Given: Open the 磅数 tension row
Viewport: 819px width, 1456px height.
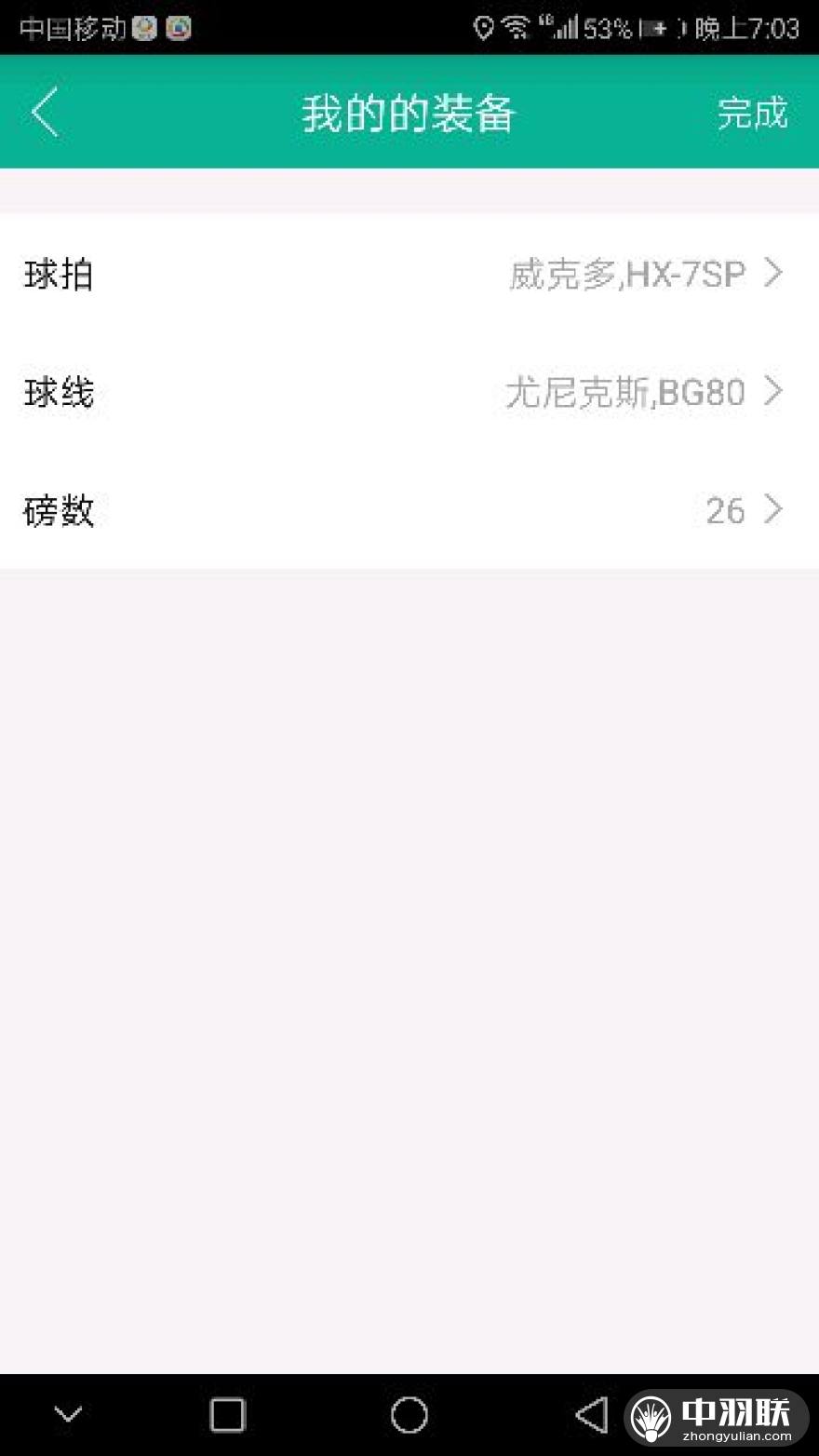Looking at the screenshot, I should coord(409,510).
